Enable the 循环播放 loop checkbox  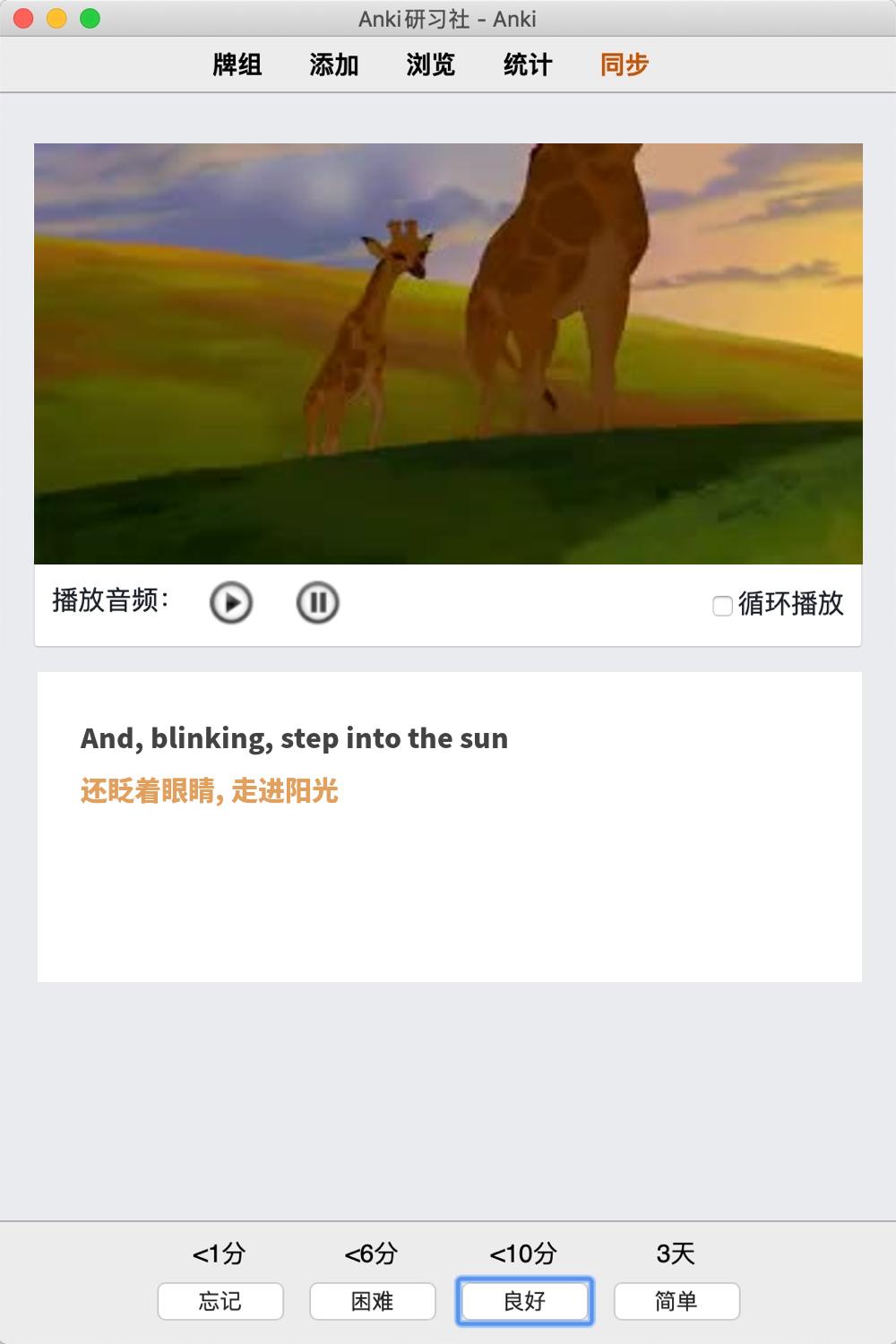click(x=722, y=606)
